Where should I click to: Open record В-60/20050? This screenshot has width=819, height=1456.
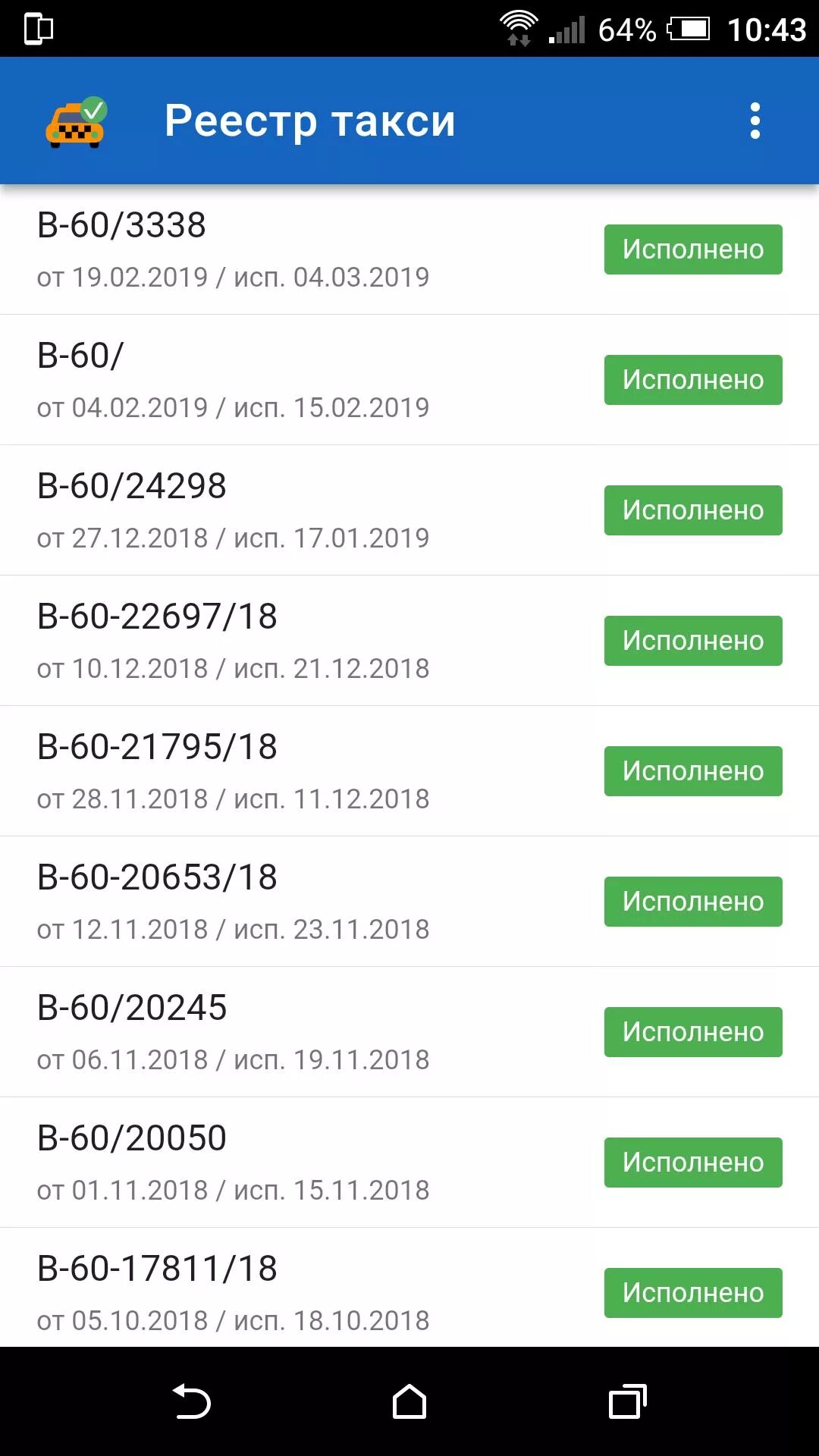tap(409, 1163)
